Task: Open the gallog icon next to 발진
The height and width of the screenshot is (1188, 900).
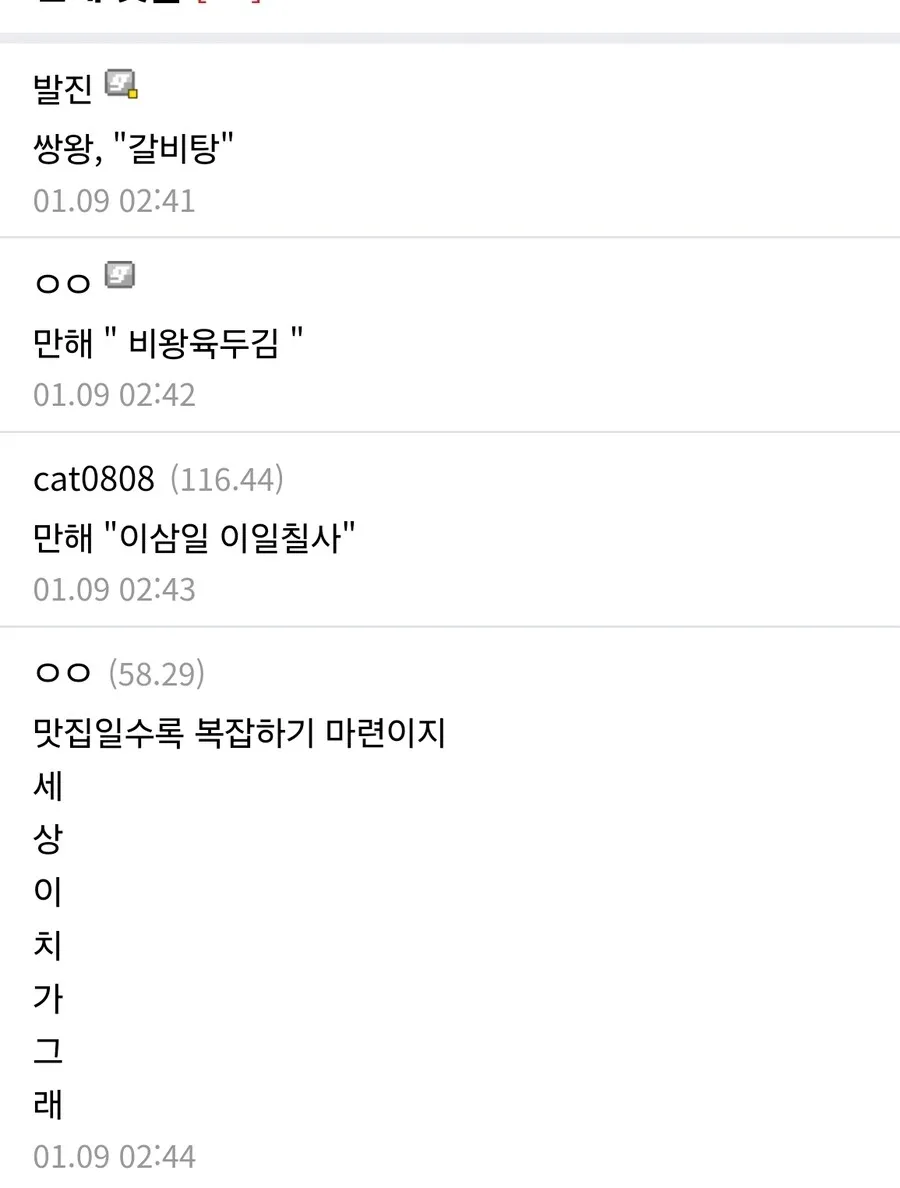Action: 120,84
